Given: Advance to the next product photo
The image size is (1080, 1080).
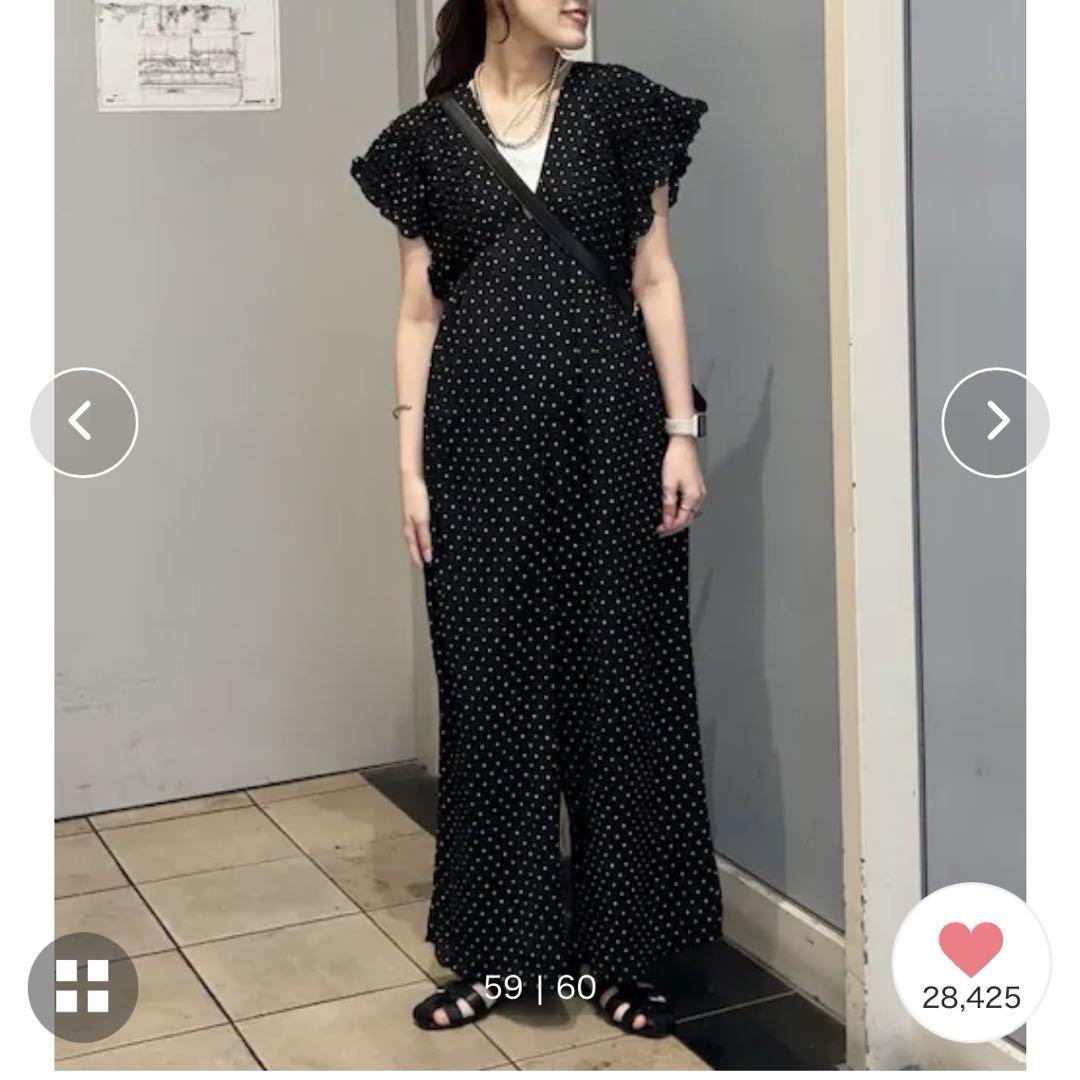Looking at the screenshot, I should tap(995, 422).
